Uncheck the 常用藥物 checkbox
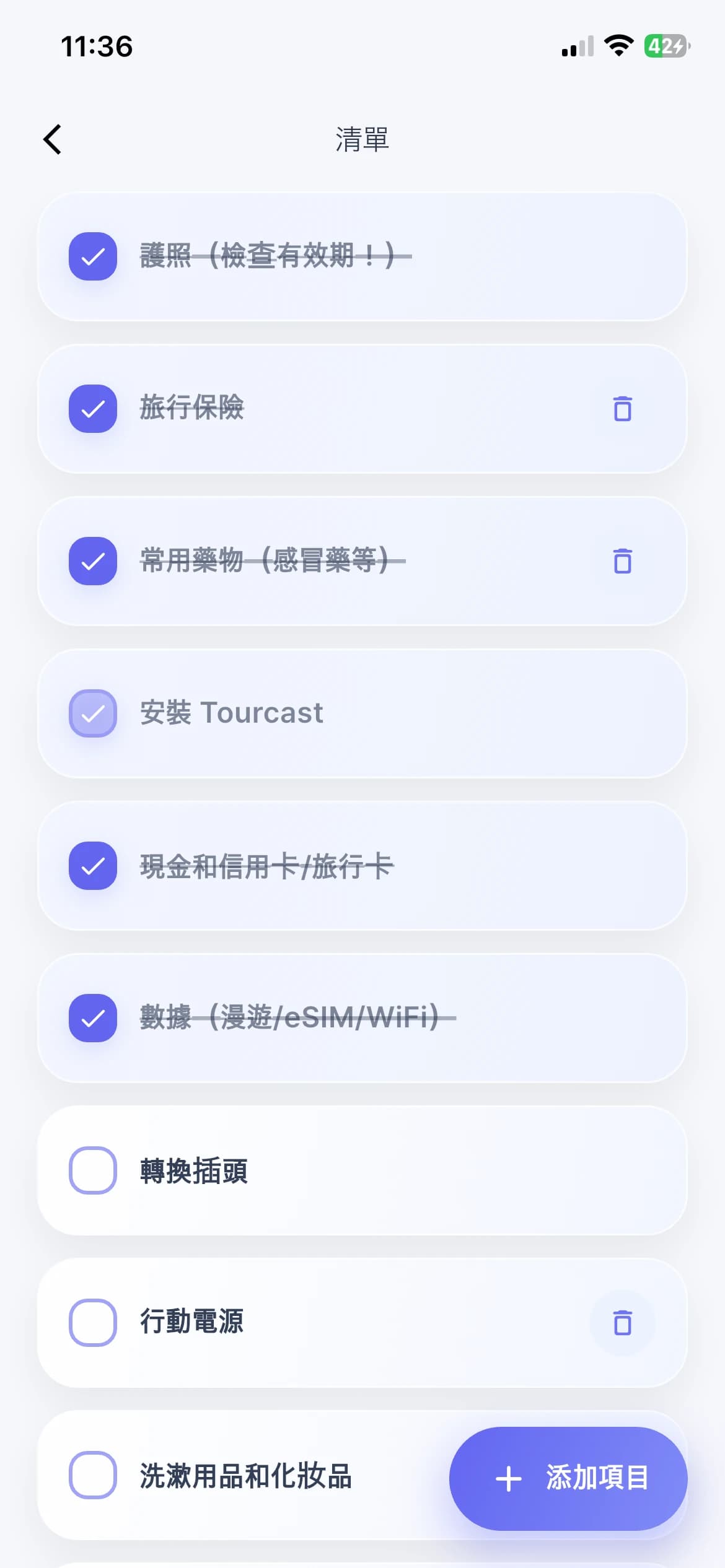The height and width of the screenshot is (1568, 725). tap(92, 561)
